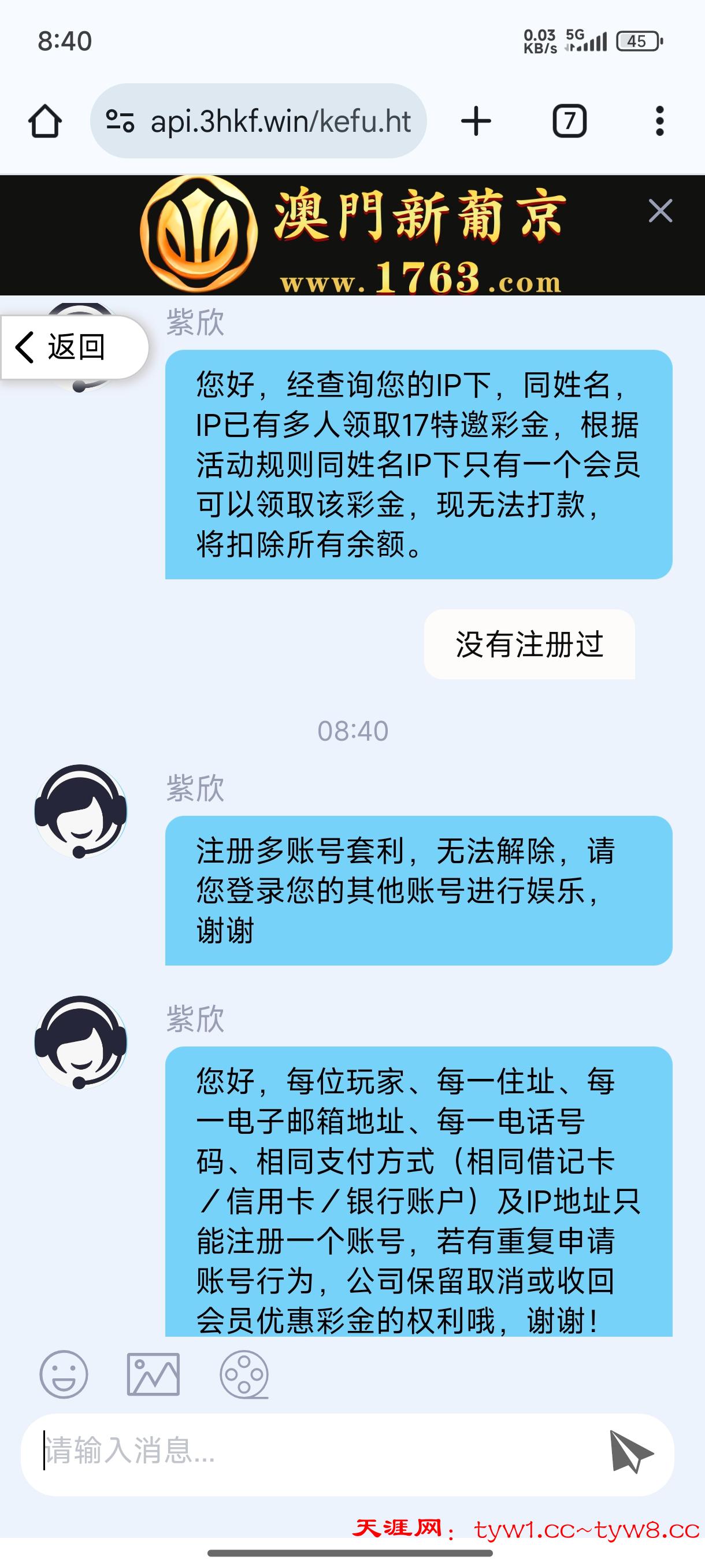Go to the browser home page

point(45,121)
